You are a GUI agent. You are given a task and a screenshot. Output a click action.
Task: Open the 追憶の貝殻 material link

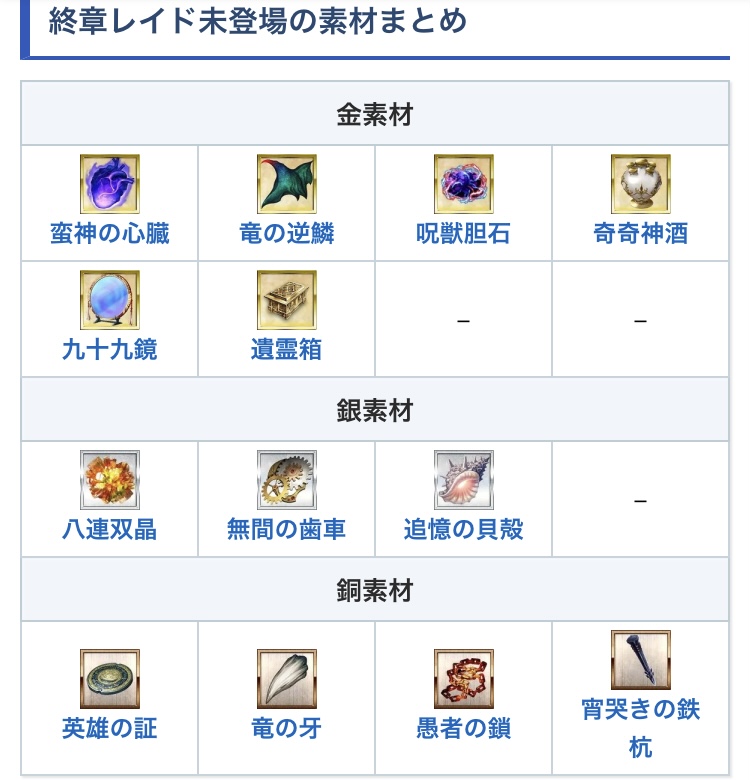pos(463,529)
